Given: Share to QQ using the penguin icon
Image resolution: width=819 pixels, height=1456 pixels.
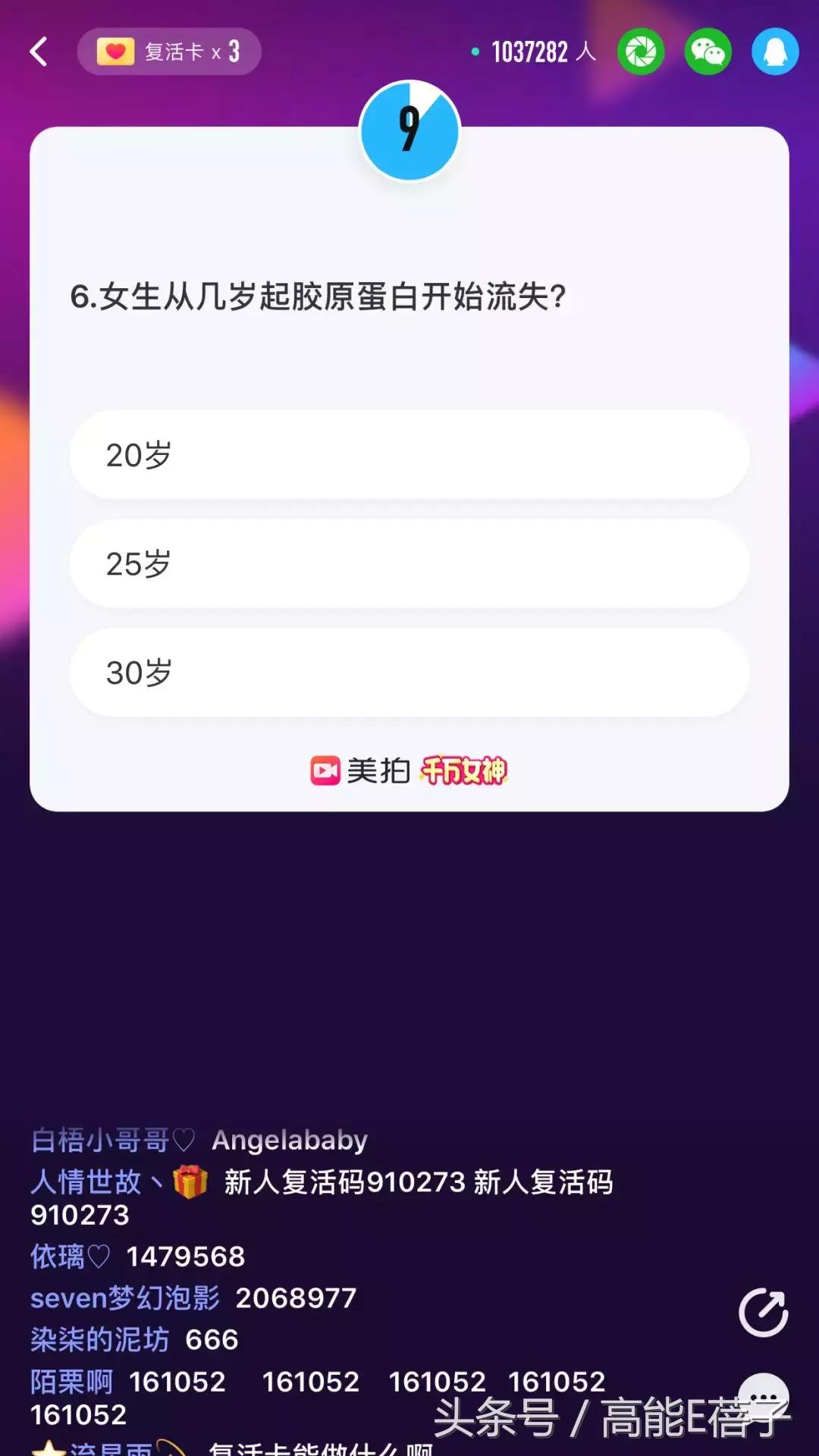Looking at the screenshot, I should pos(775,50).
